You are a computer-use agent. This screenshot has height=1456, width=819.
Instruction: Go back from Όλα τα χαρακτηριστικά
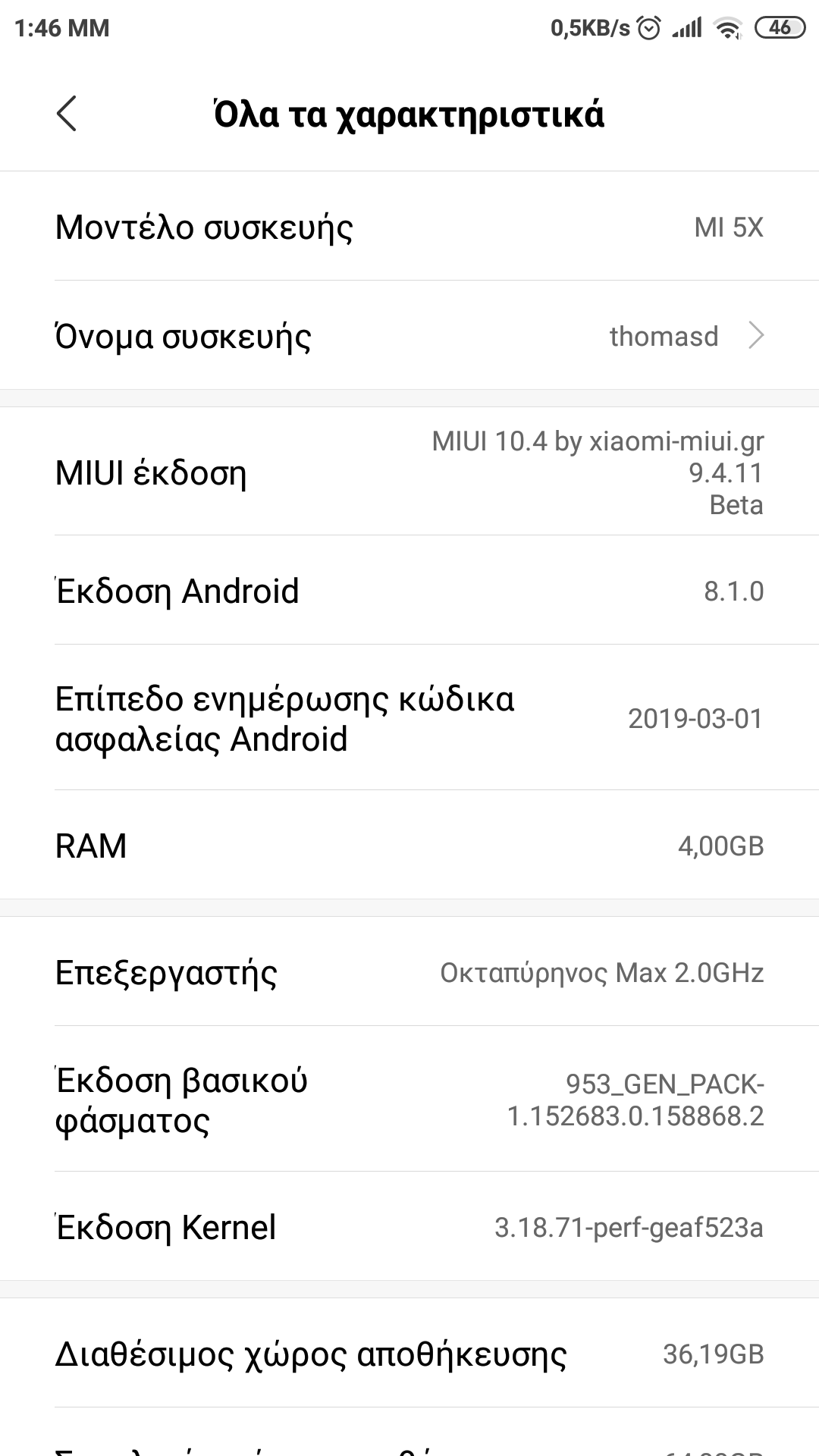coord(67,114)
